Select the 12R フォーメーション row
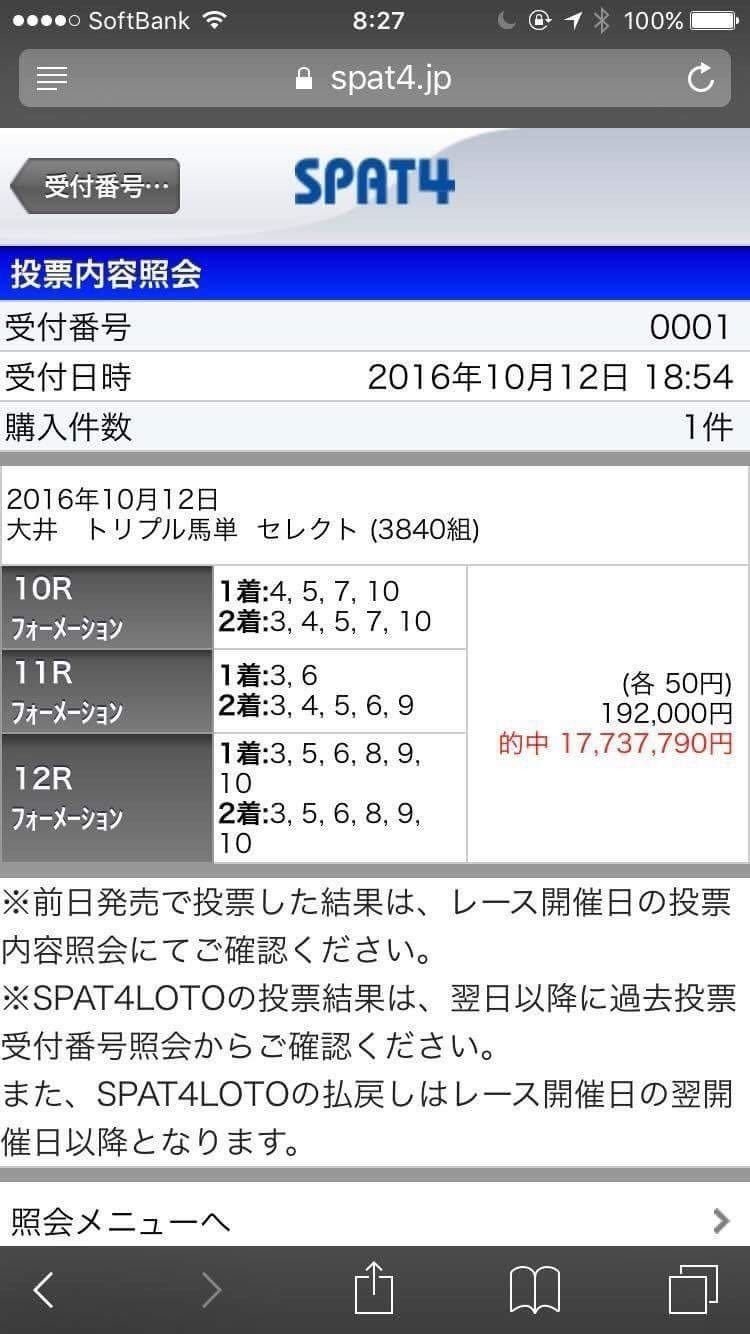 tap(105, 800)
